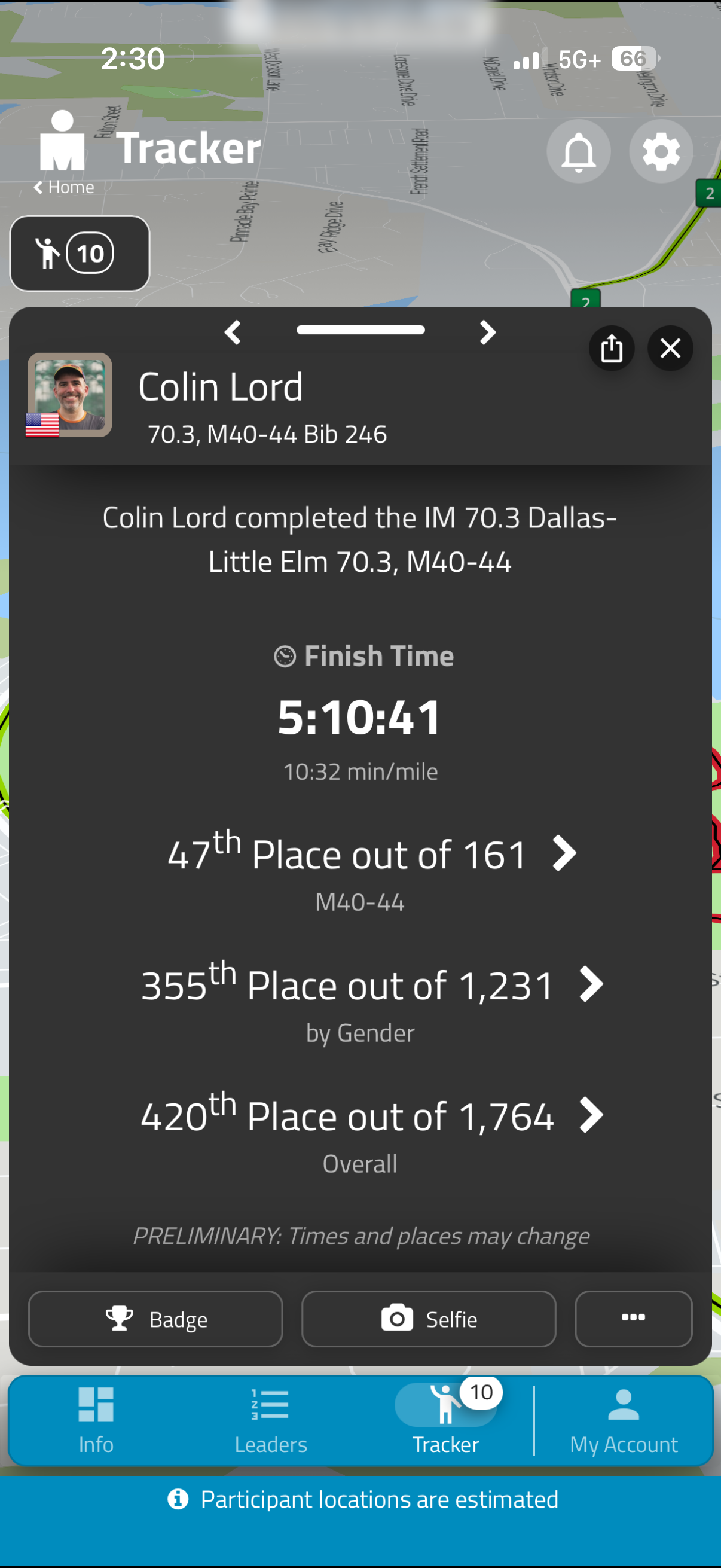The width and height of the screenshot is (721, 1568).
Task: Show the previous participant
Action: [233, 332]
